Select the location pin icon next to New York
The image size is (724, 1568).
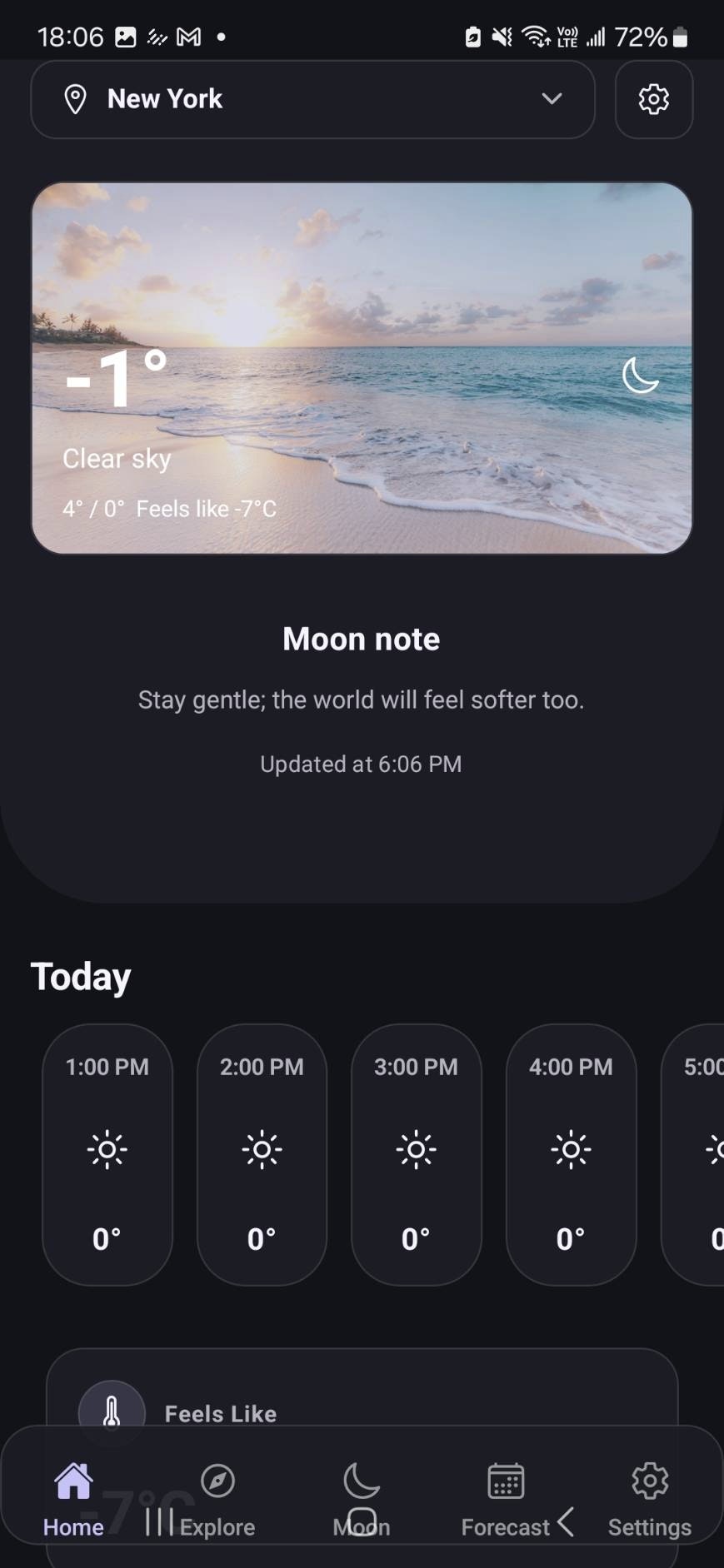pyautogui.click(x=75, y=99)
